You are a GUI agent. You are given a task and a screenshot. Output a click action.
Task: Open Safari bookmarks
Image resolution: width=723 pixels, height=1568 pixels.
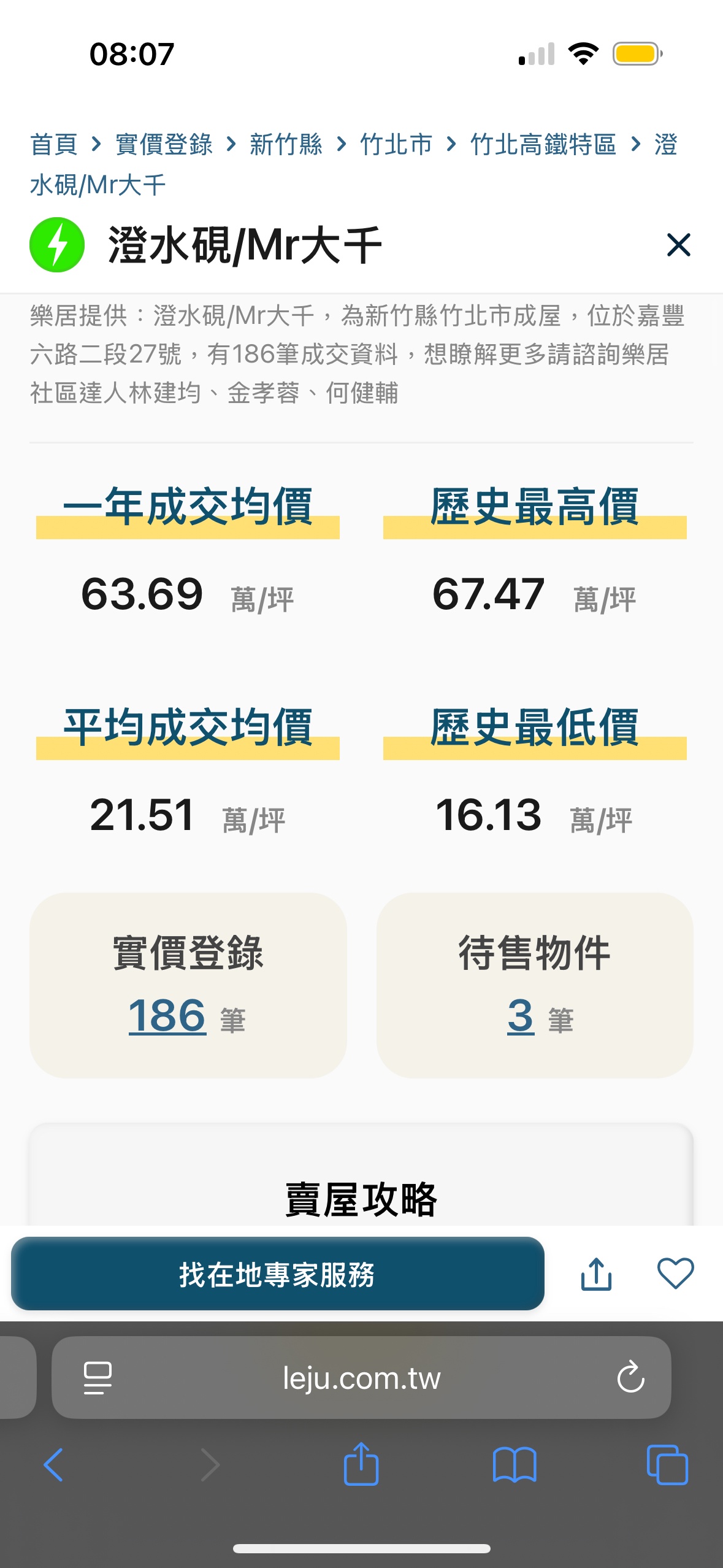pos(515,1464)
